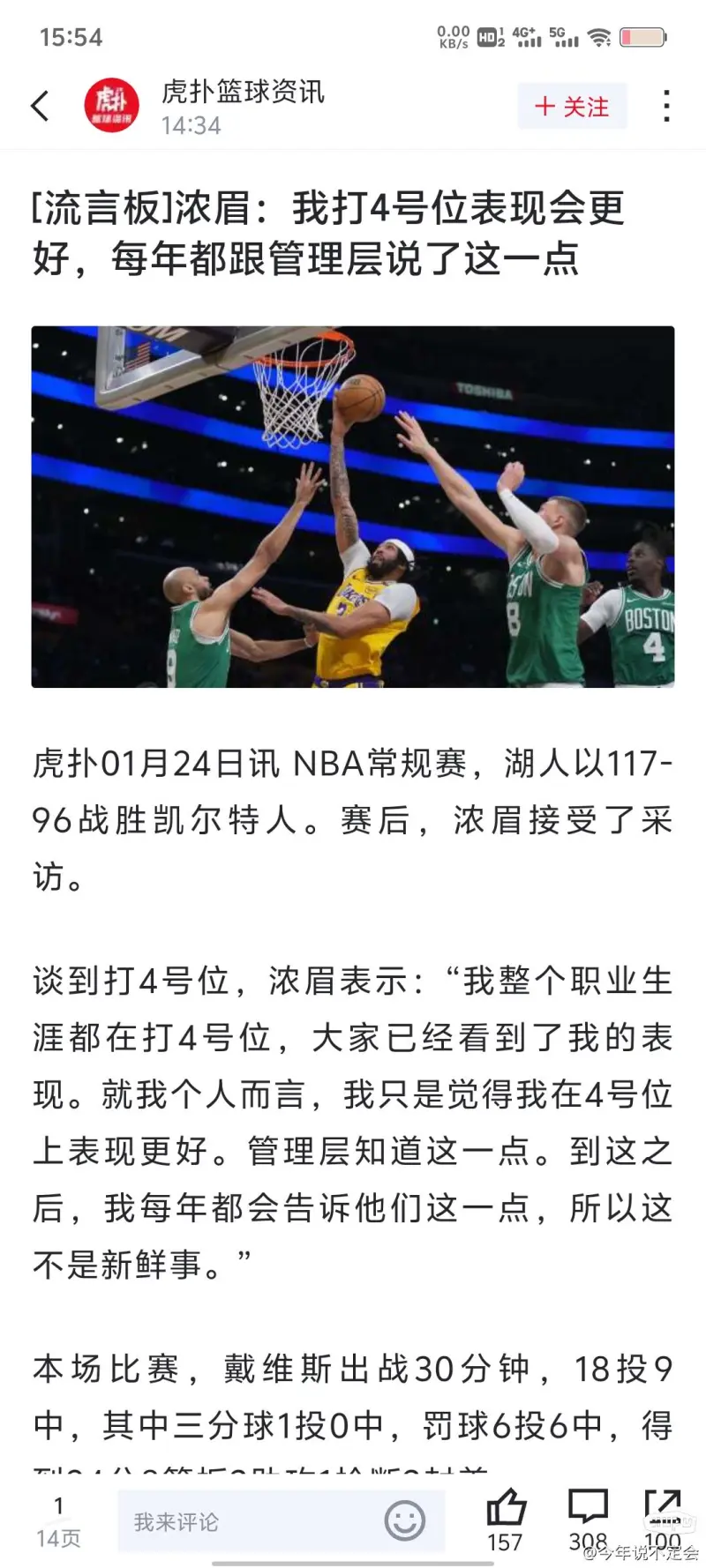706x1568 pixels.
Task: Open the three-dot overflow menu
Action: point(666,106)
